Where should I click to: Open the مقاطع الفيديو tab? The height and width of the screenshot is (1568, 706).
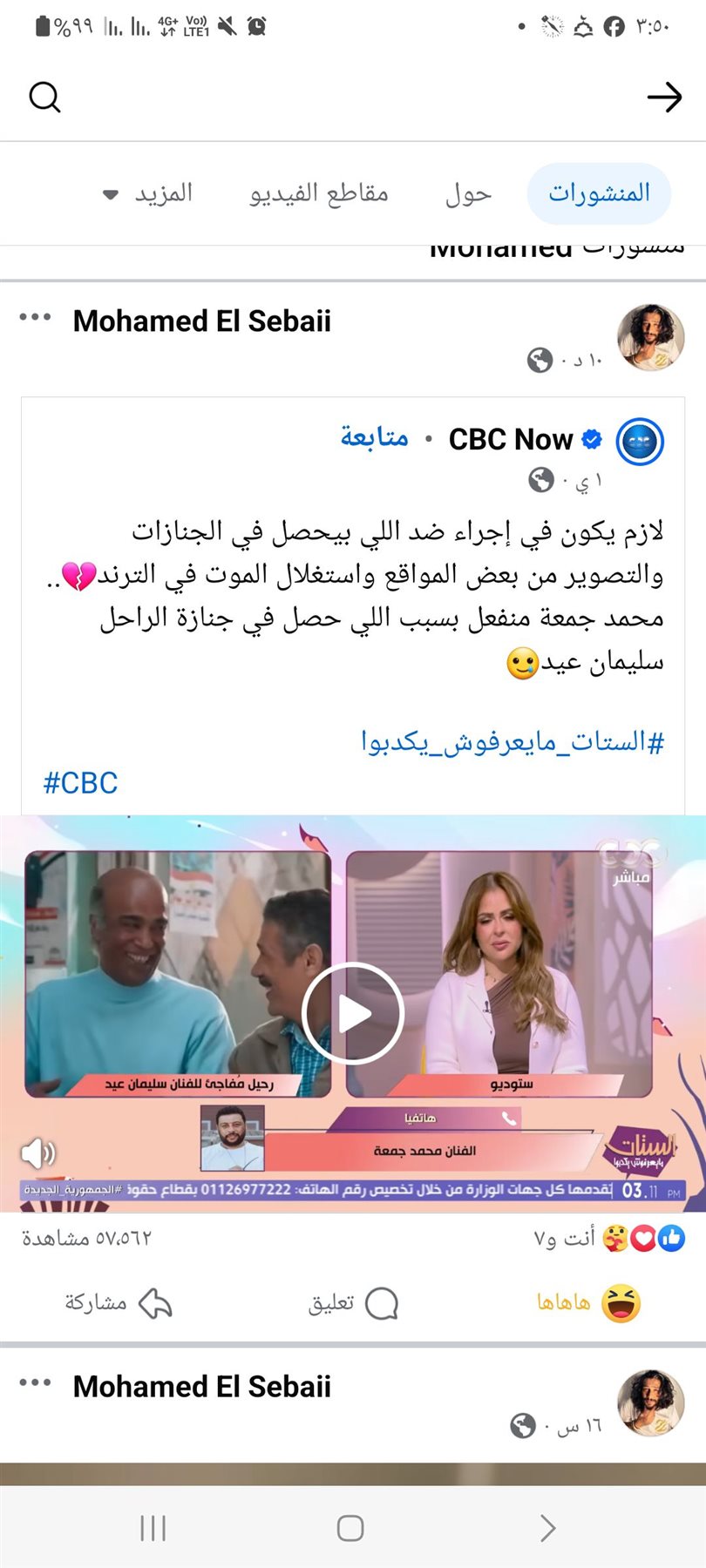(319, 193)
